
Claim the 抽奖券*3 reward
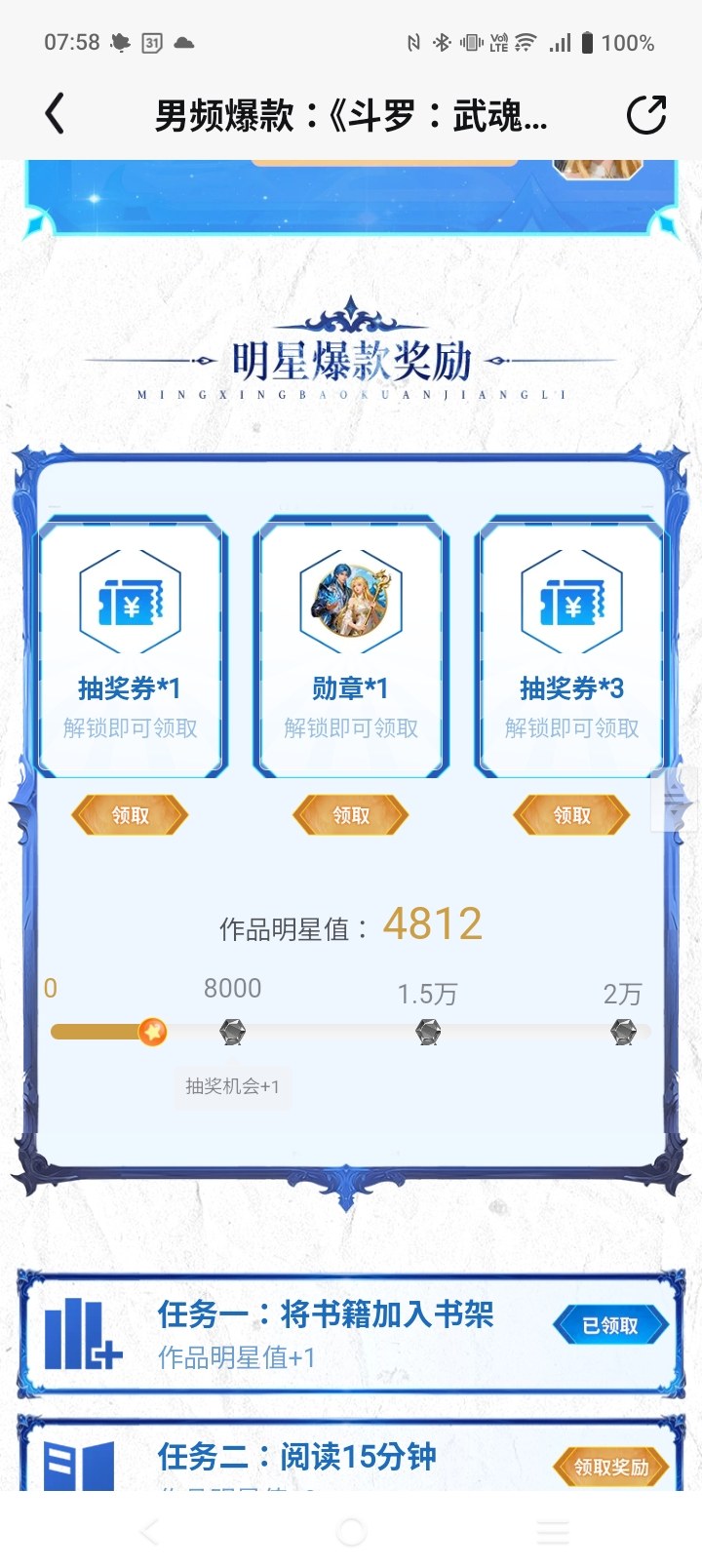tap(571, 815)
